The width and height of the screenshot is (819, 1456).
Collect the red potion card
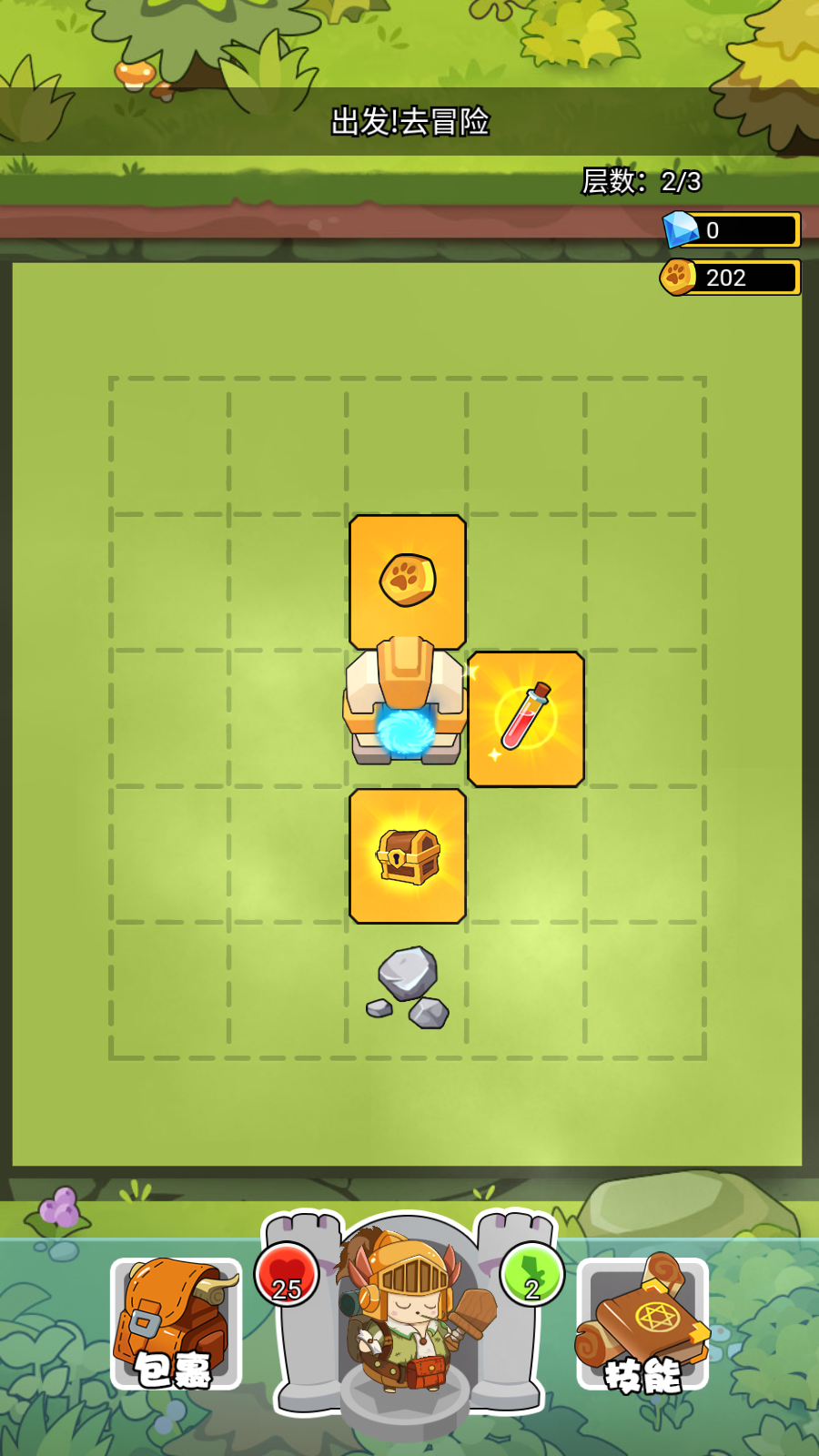coord(526,719)
